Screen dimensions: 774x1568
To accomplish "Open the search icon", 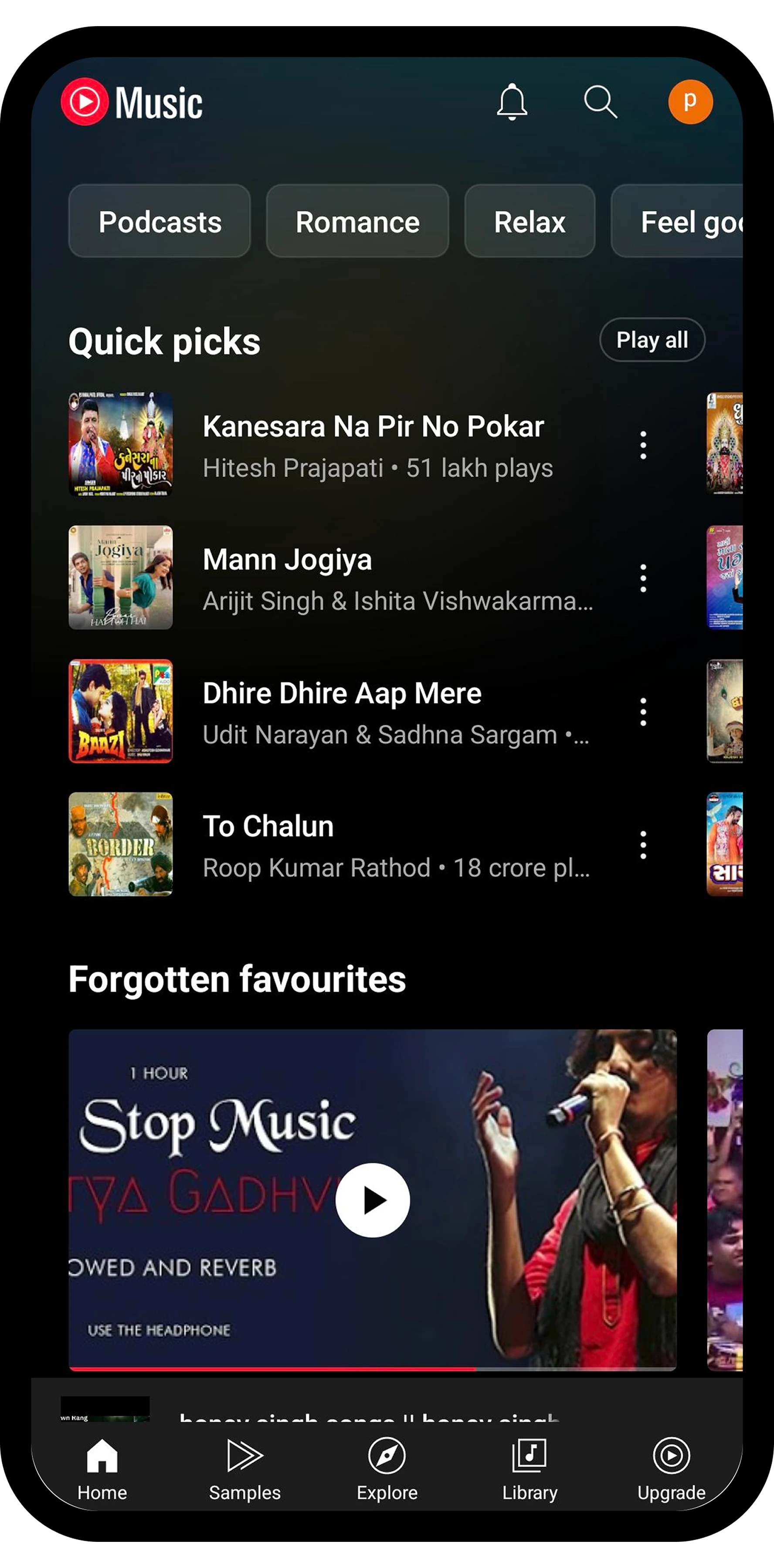I will [601, 101].
